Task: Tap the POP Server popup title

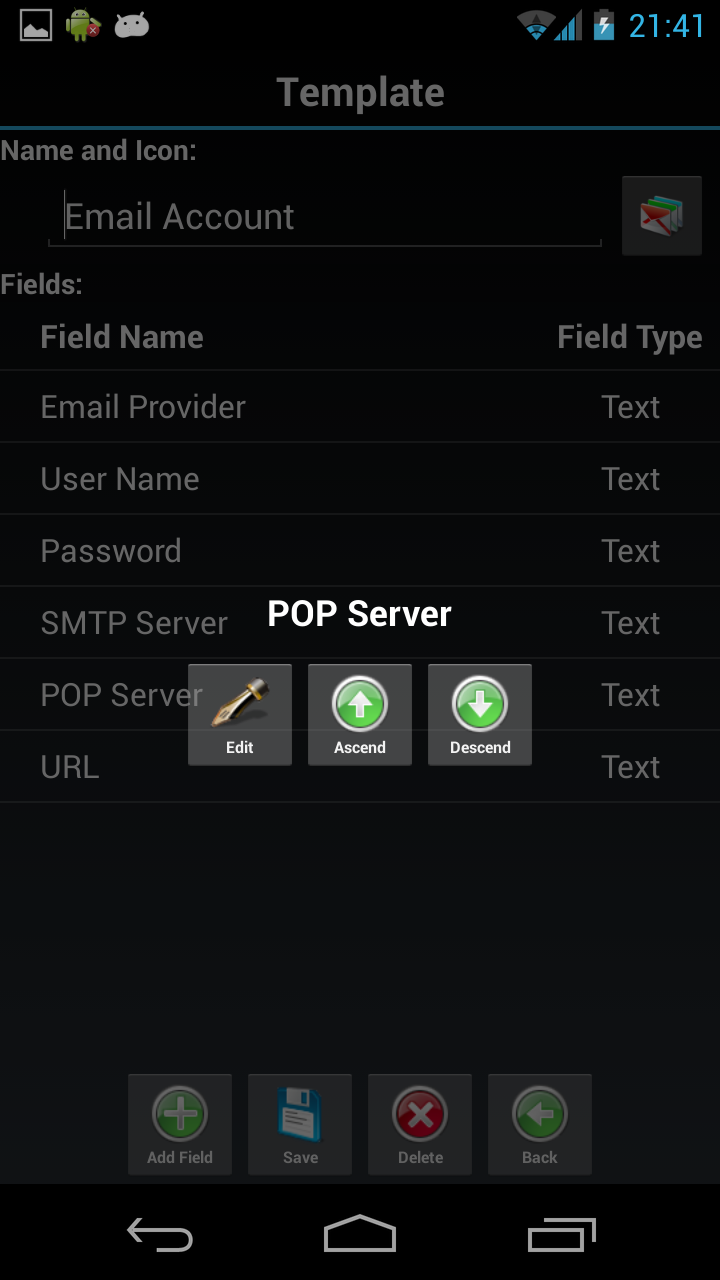Action: [359, 613]
